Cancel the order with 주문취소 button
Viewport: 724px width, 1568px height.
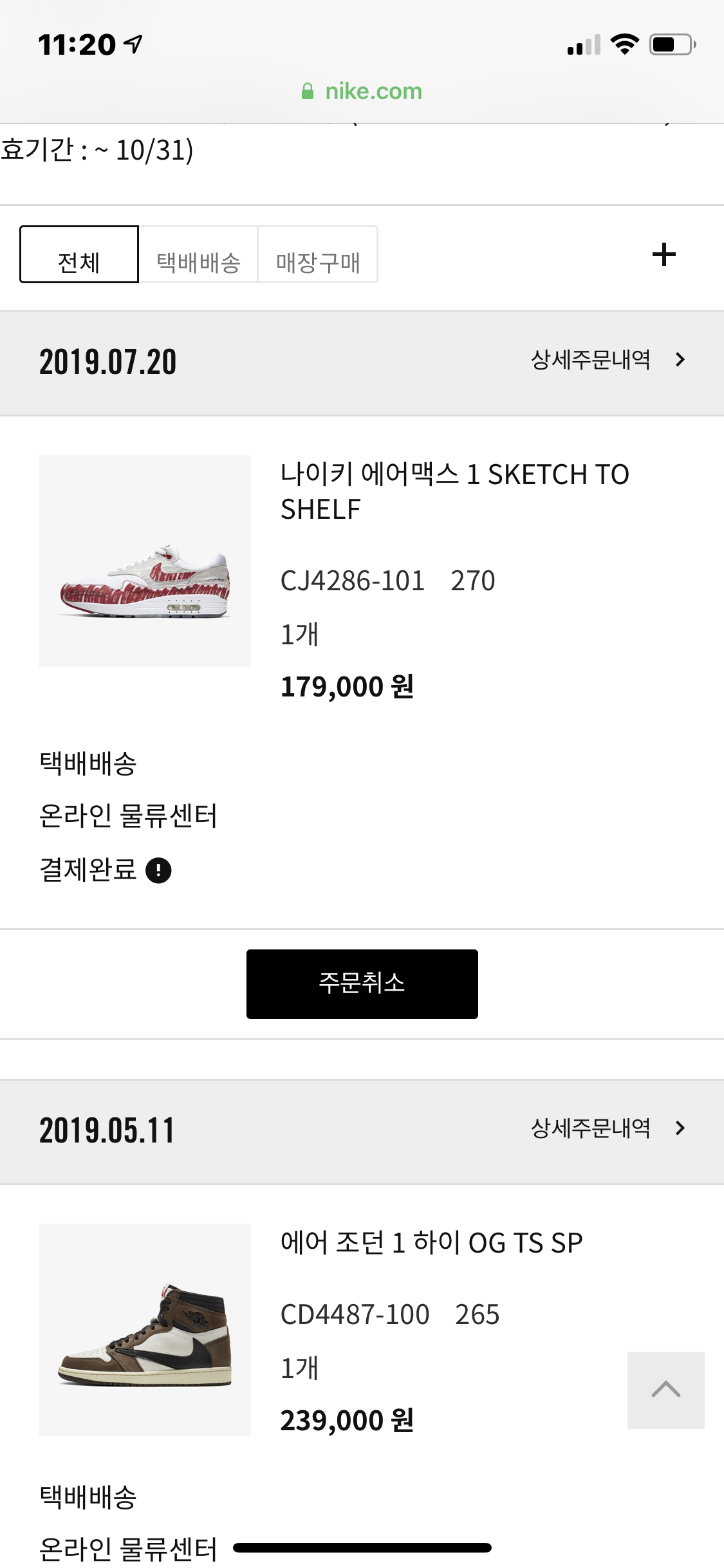tap(362, 984)
